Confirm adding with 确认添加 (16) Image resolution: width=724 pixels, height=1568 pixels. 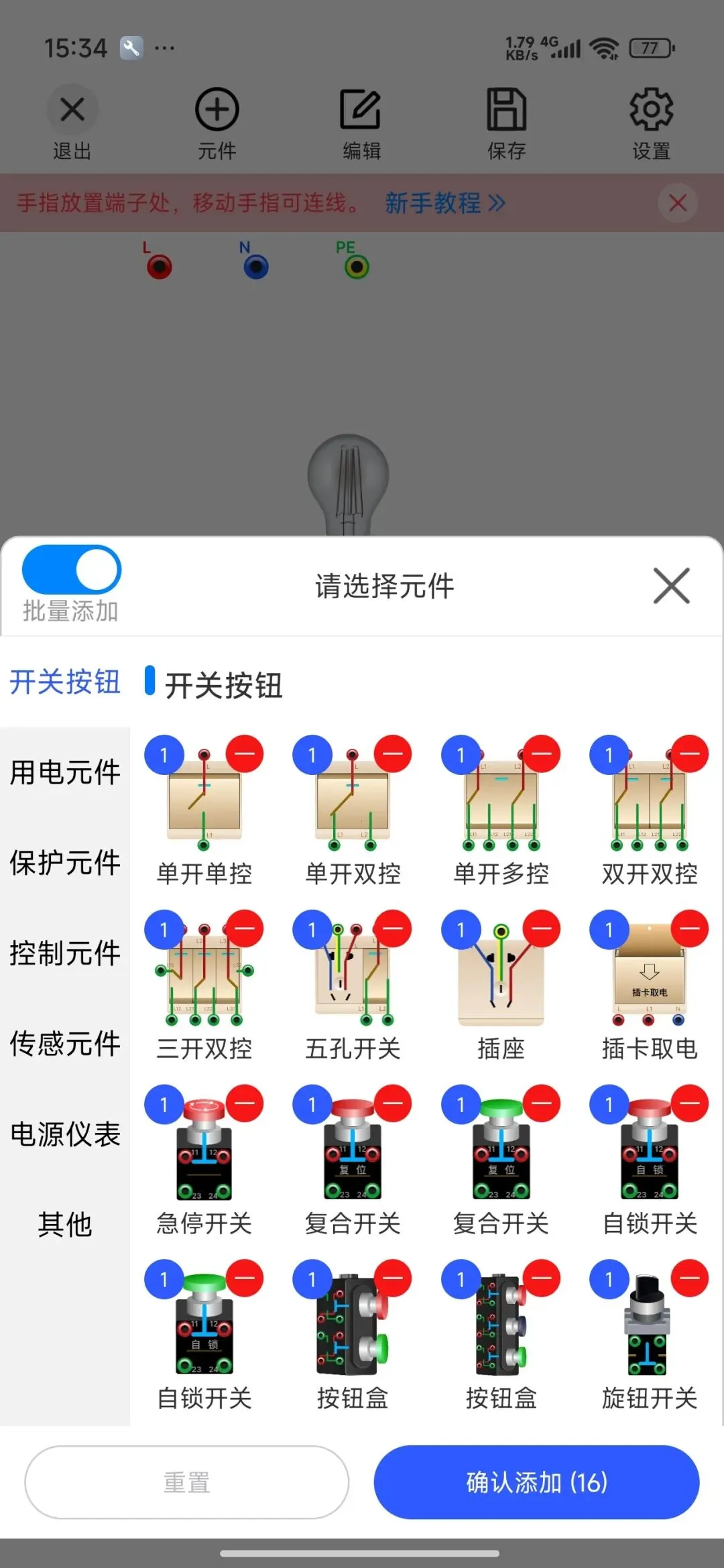pyautogui.click(x=536, y=1482)
